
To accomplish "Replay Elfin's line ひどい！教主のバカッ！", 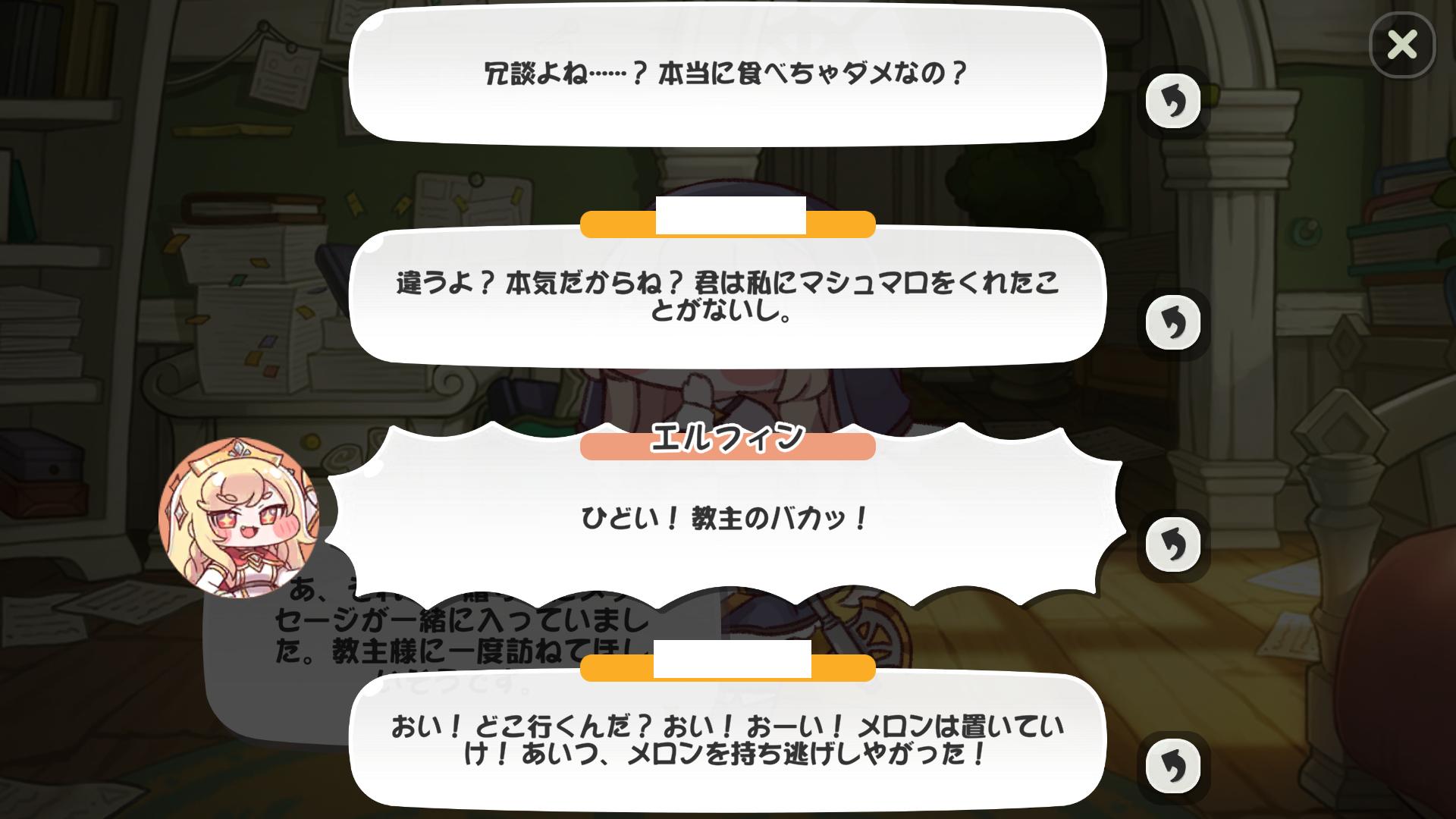I will (1172, 544).
